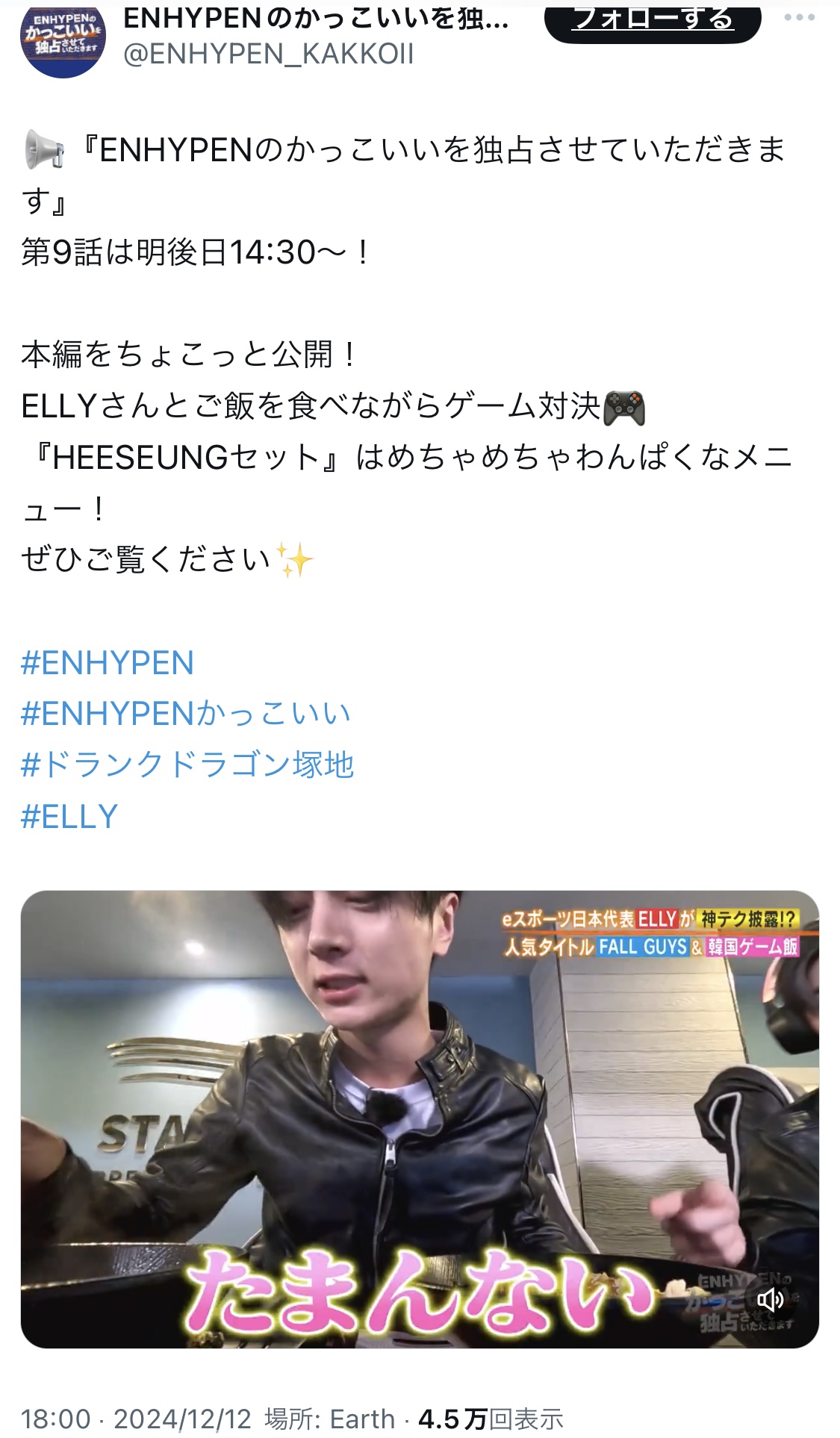
Task: Open the three-dot overflow menu
Action: tap(800, 17)
